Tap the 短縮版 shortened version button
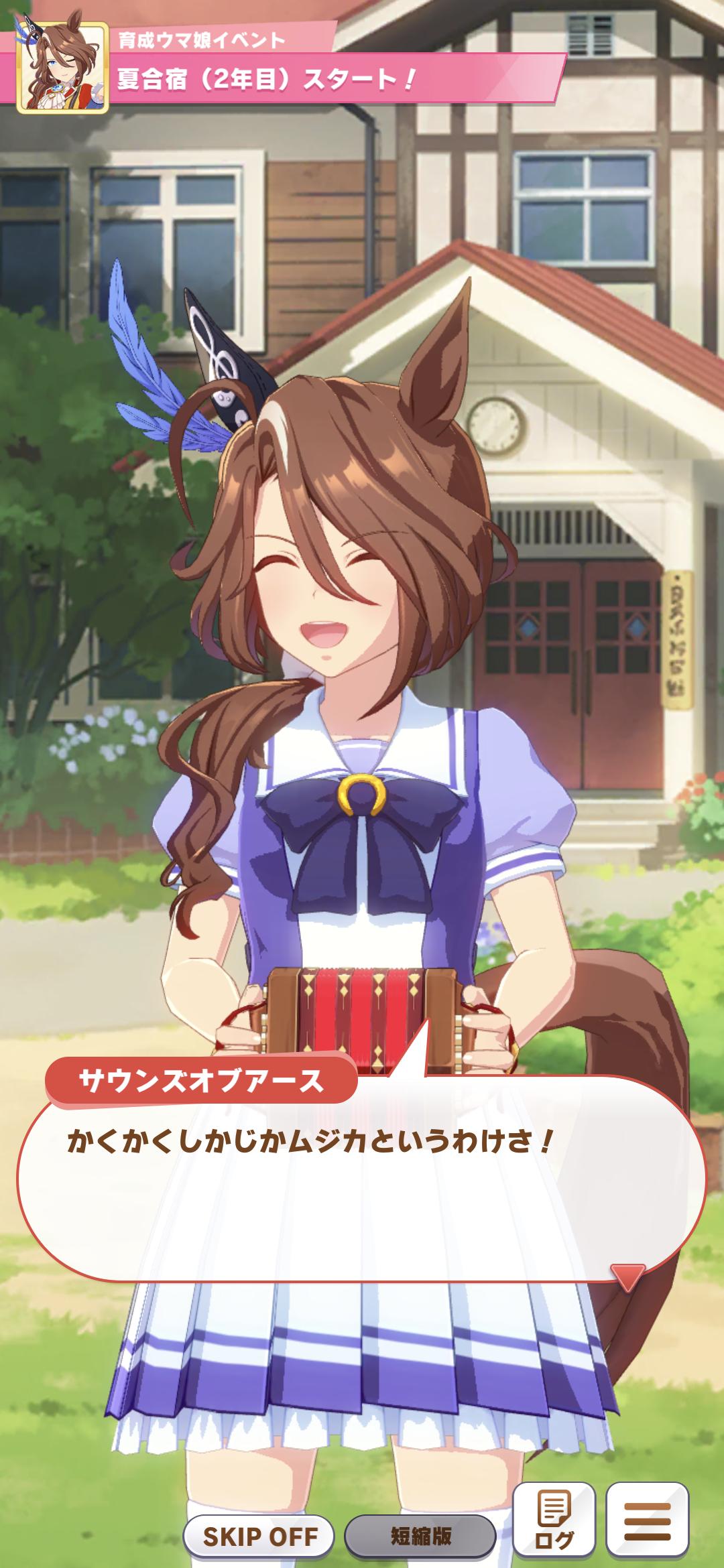 click(421, 1537)
